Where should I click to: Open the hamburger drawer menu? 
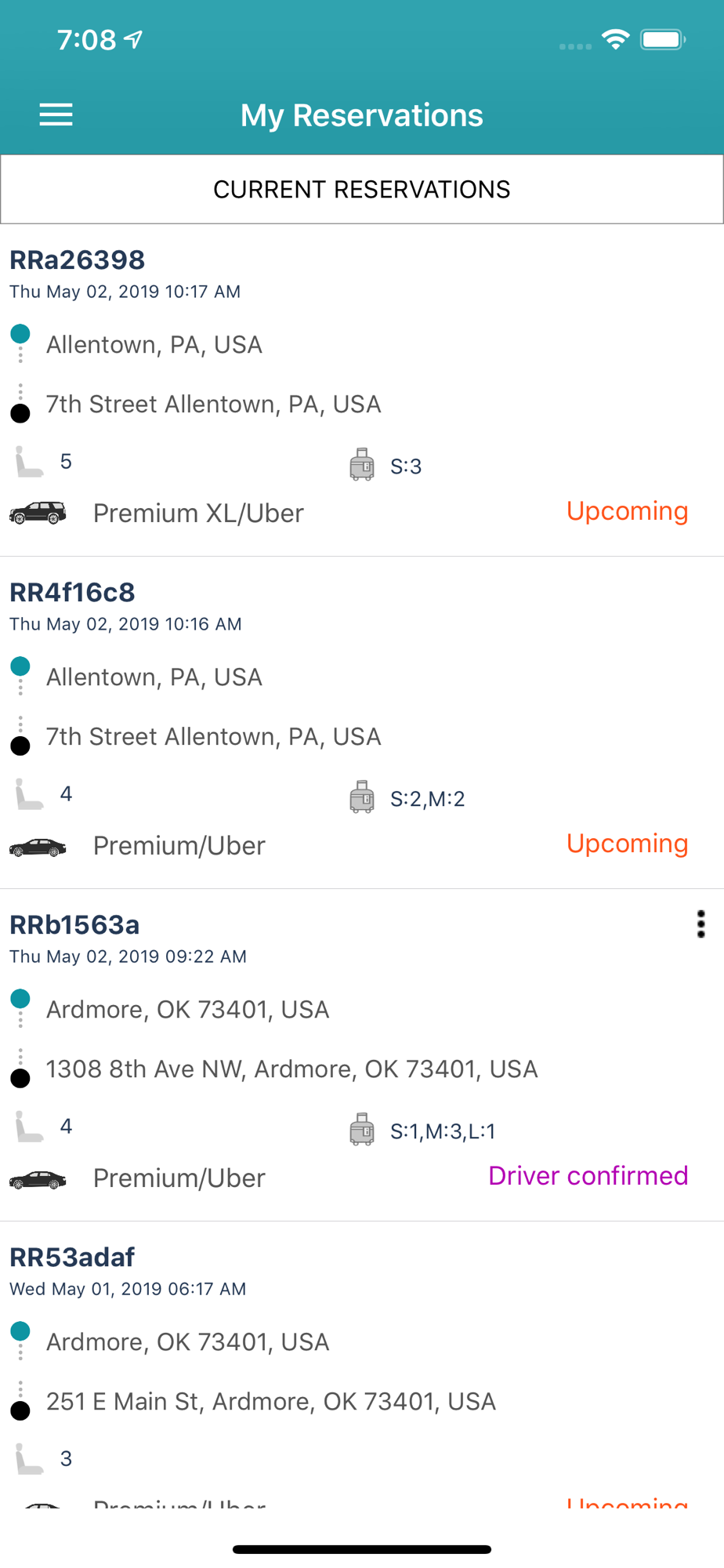click(56, 114)
